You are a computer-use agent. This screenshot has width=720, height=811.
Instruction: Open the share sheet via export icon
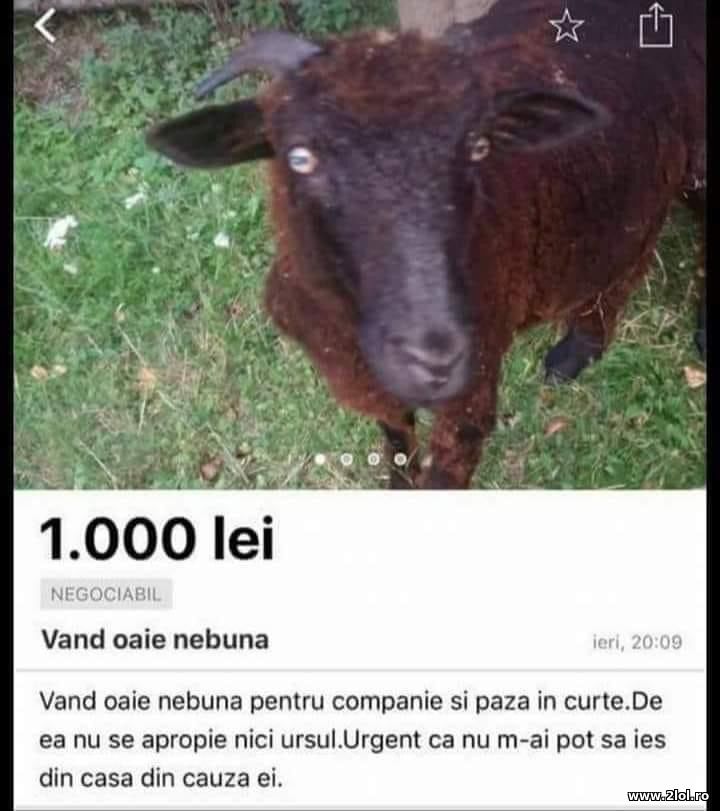[657, 27]
